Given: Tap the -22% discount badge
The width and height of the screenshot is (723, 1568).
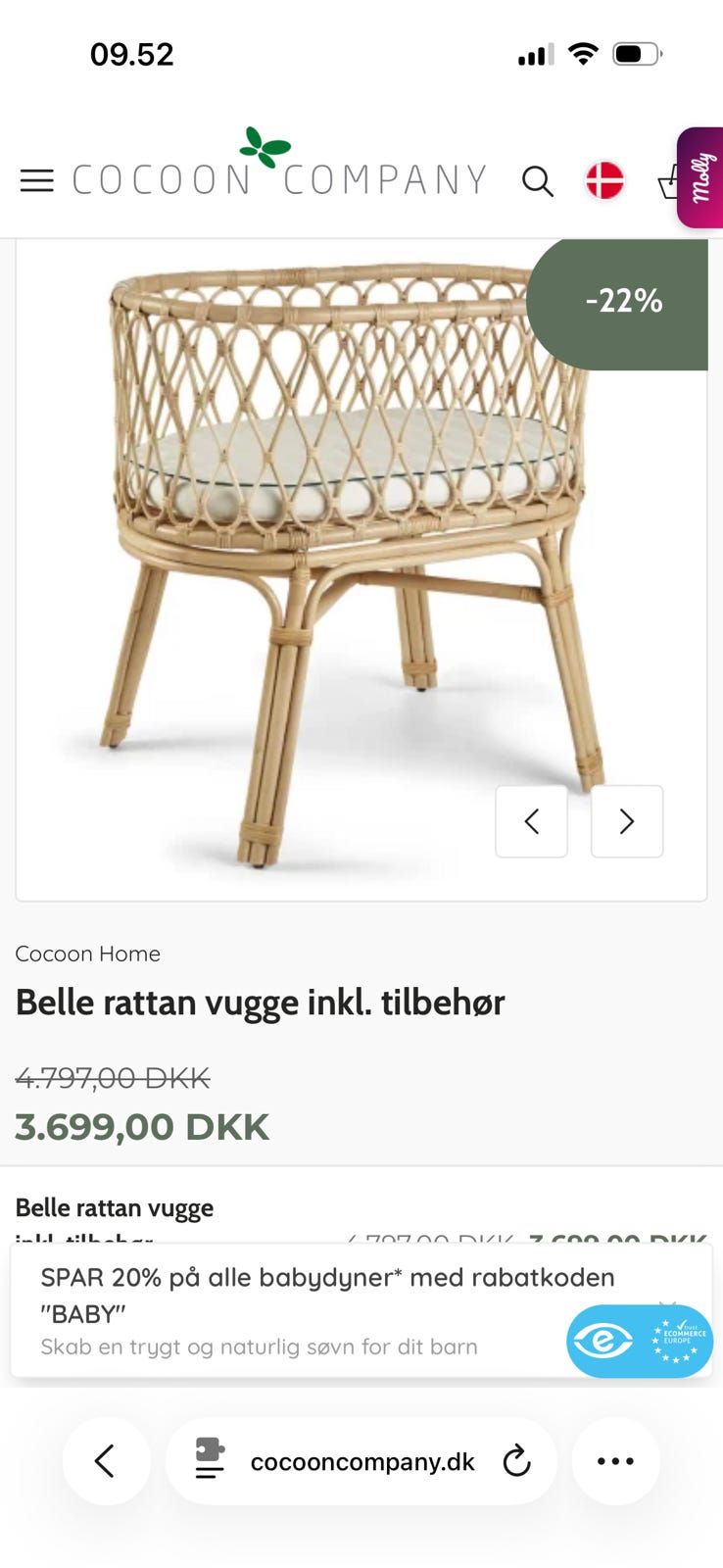Looking at the screenshot, I should click(x=624, y=302).
